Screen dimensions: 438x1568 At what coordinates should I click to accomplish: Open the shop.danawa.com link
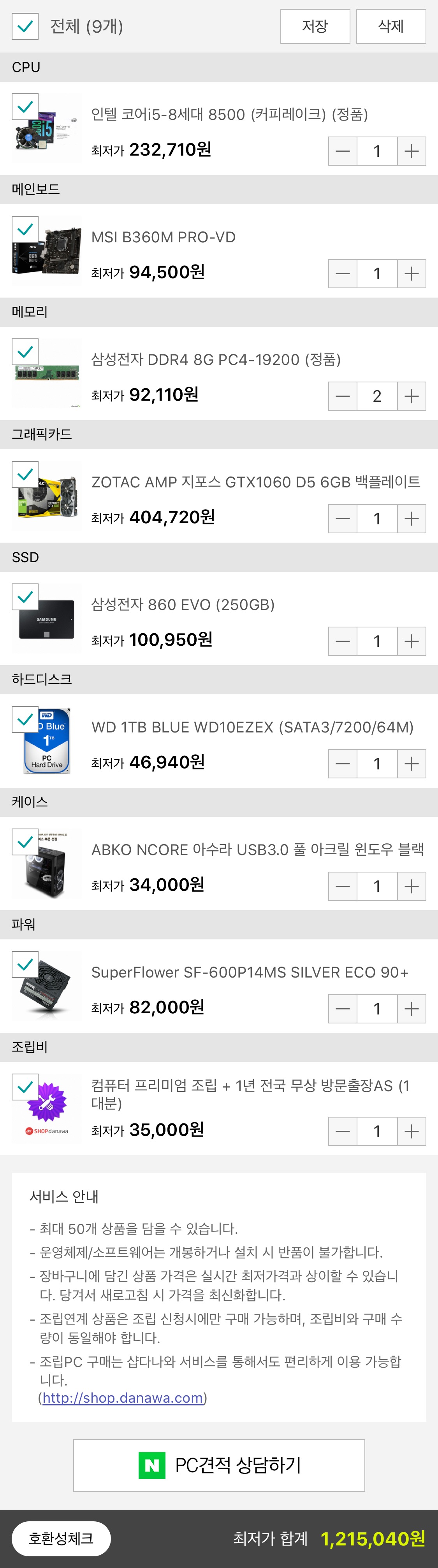click(x=122, y=1398)
